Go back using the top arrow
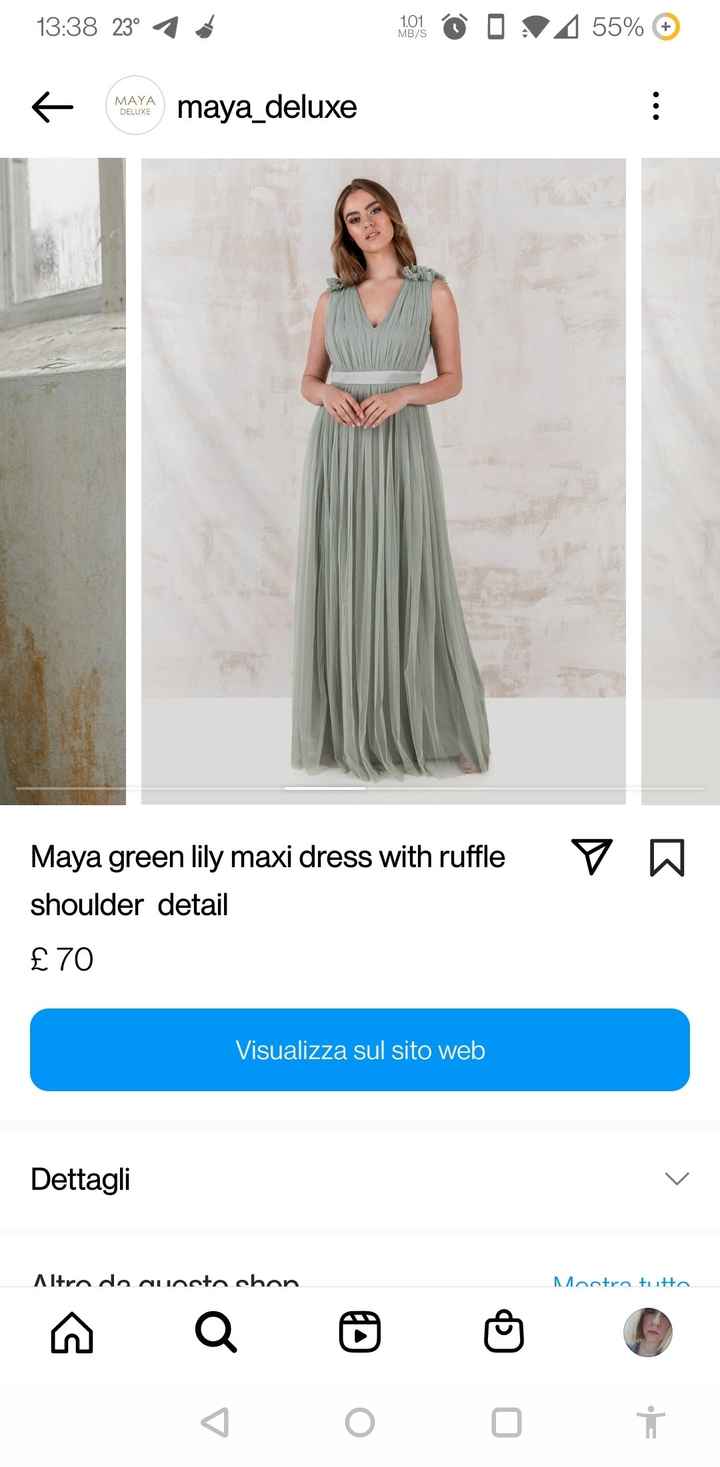The height and width of the screenshot is (1467, 720). coord(52,107)
